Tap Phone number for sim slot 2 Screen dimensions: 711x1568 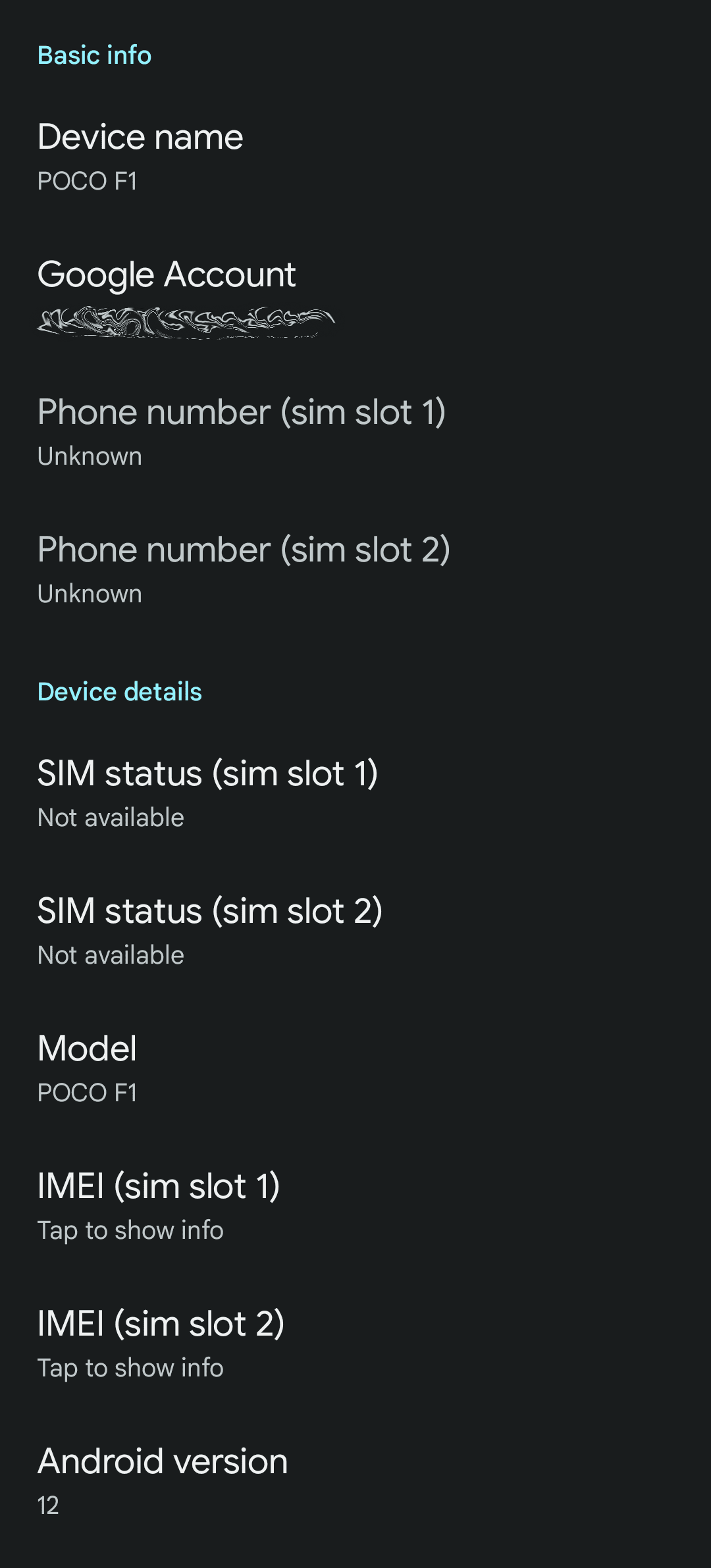(x=355, y=569)
